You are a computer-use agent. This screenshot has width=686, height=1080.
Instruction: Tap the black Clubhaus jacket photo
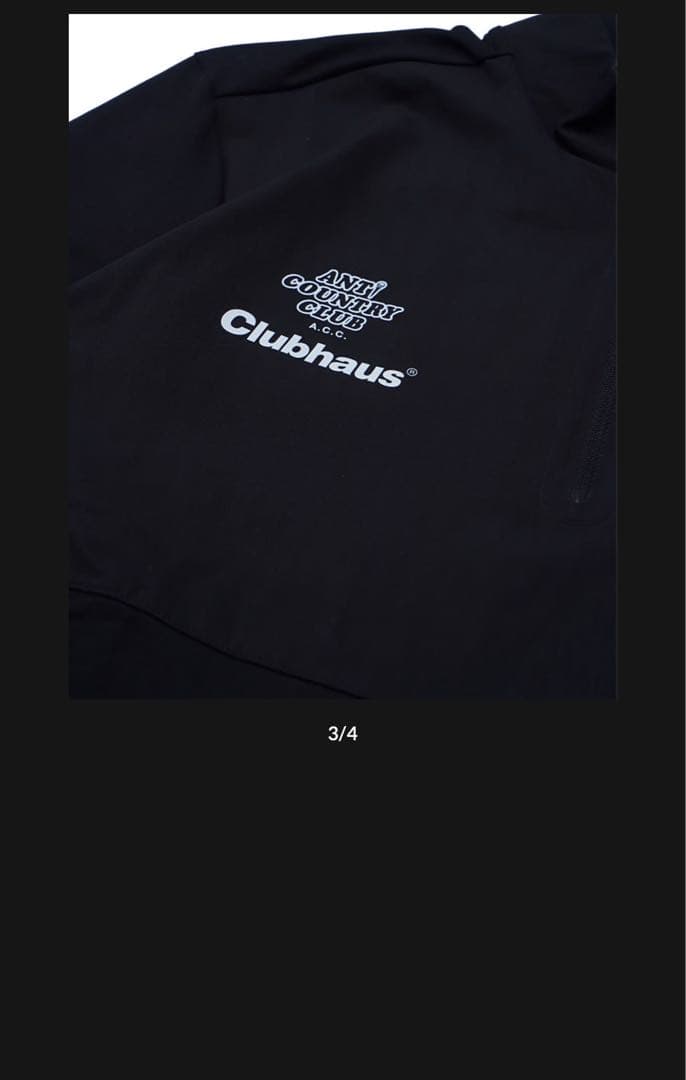click(342, 356)
